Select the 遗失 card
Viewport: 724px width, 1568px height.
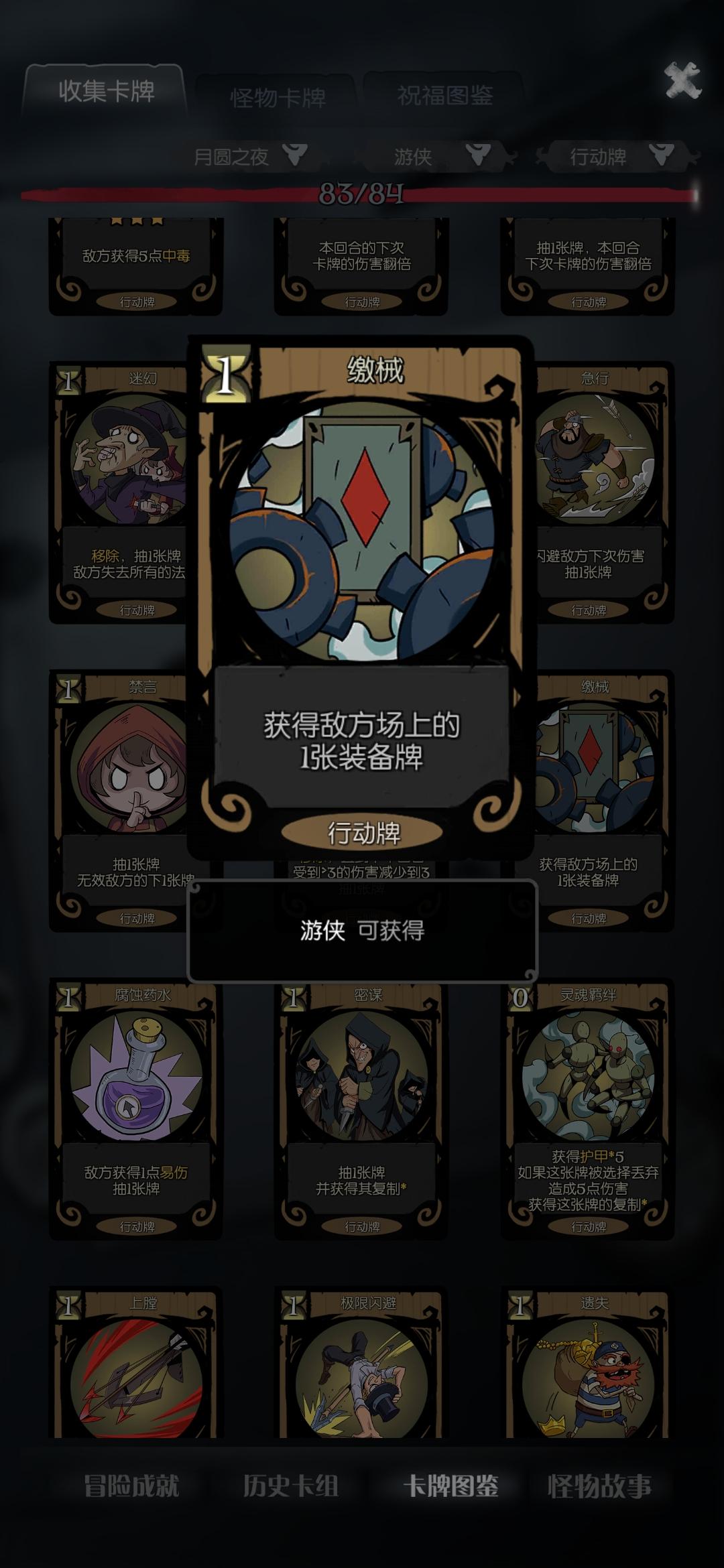(x=588, y=1367)
